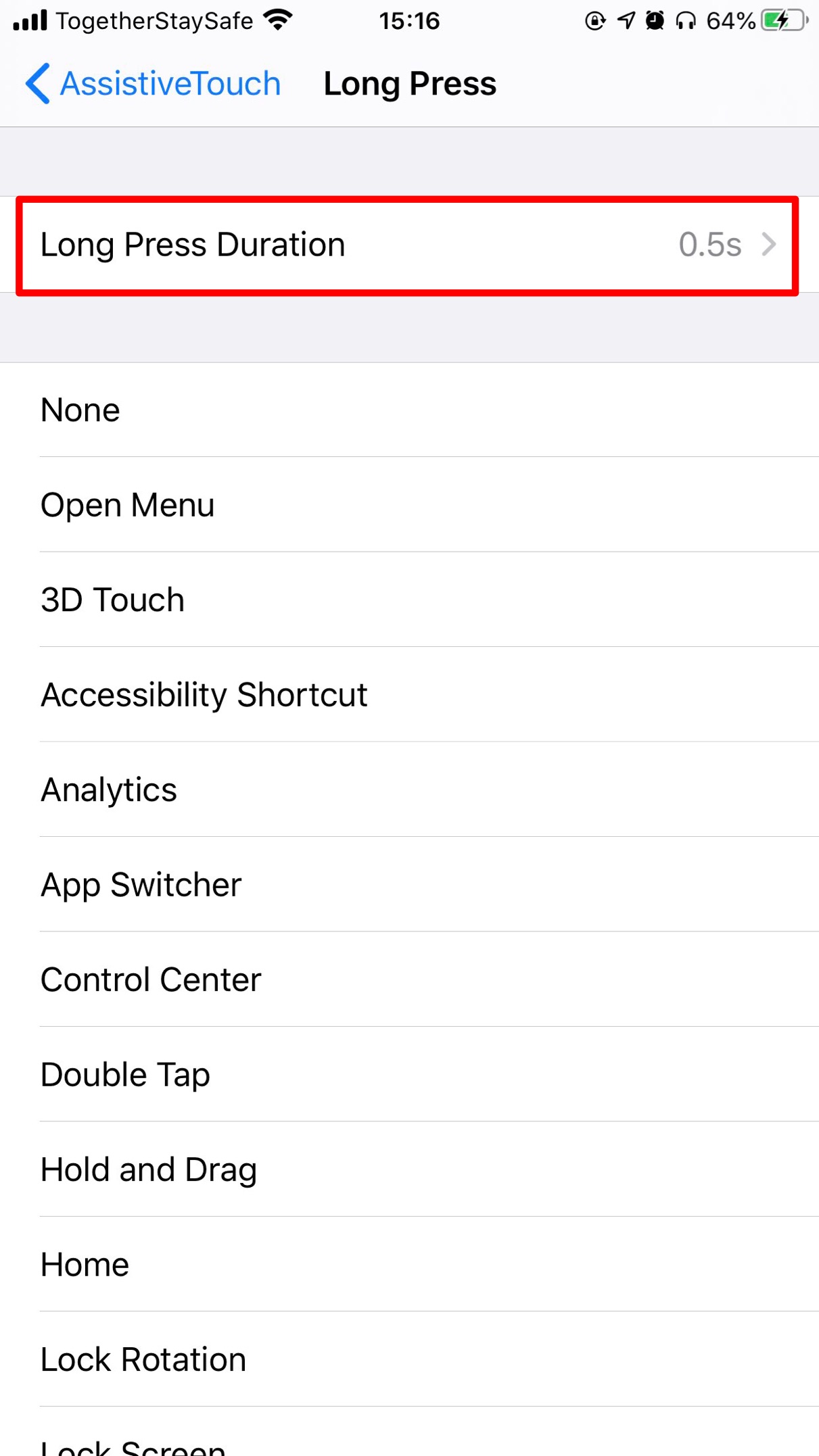Image resolution: width=819 pixels, height=1456 pixels.
Task: Pick Accessibility Shortcut action
Action: [x=408, y=695]
